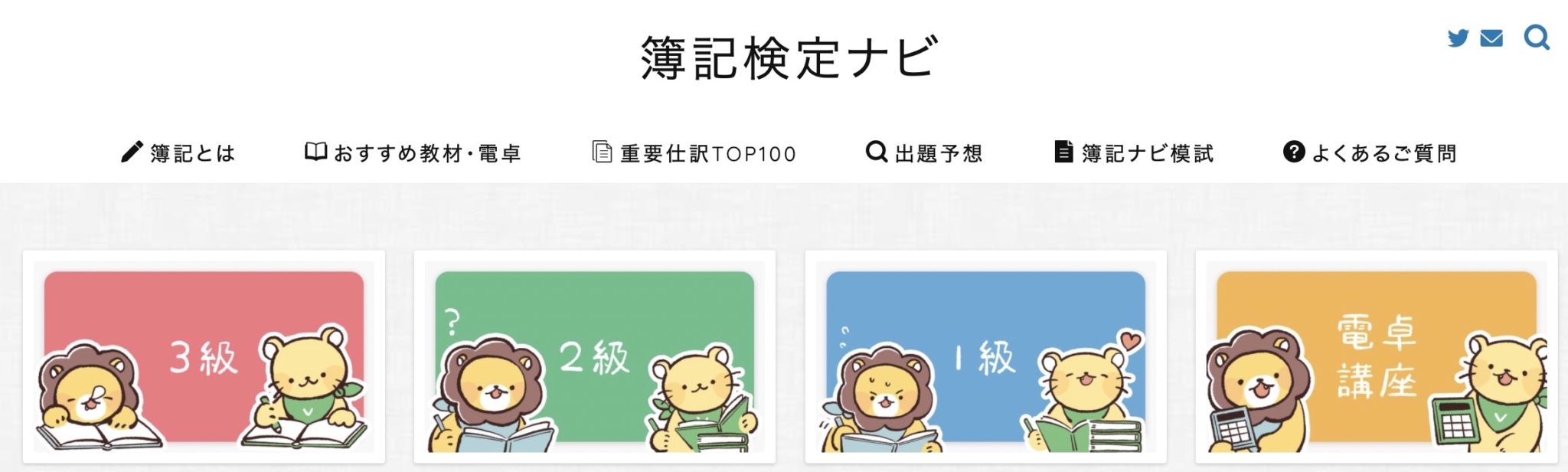Open the green 2級 card
This screenshot has width=1568, height=472.
(595, 357)
